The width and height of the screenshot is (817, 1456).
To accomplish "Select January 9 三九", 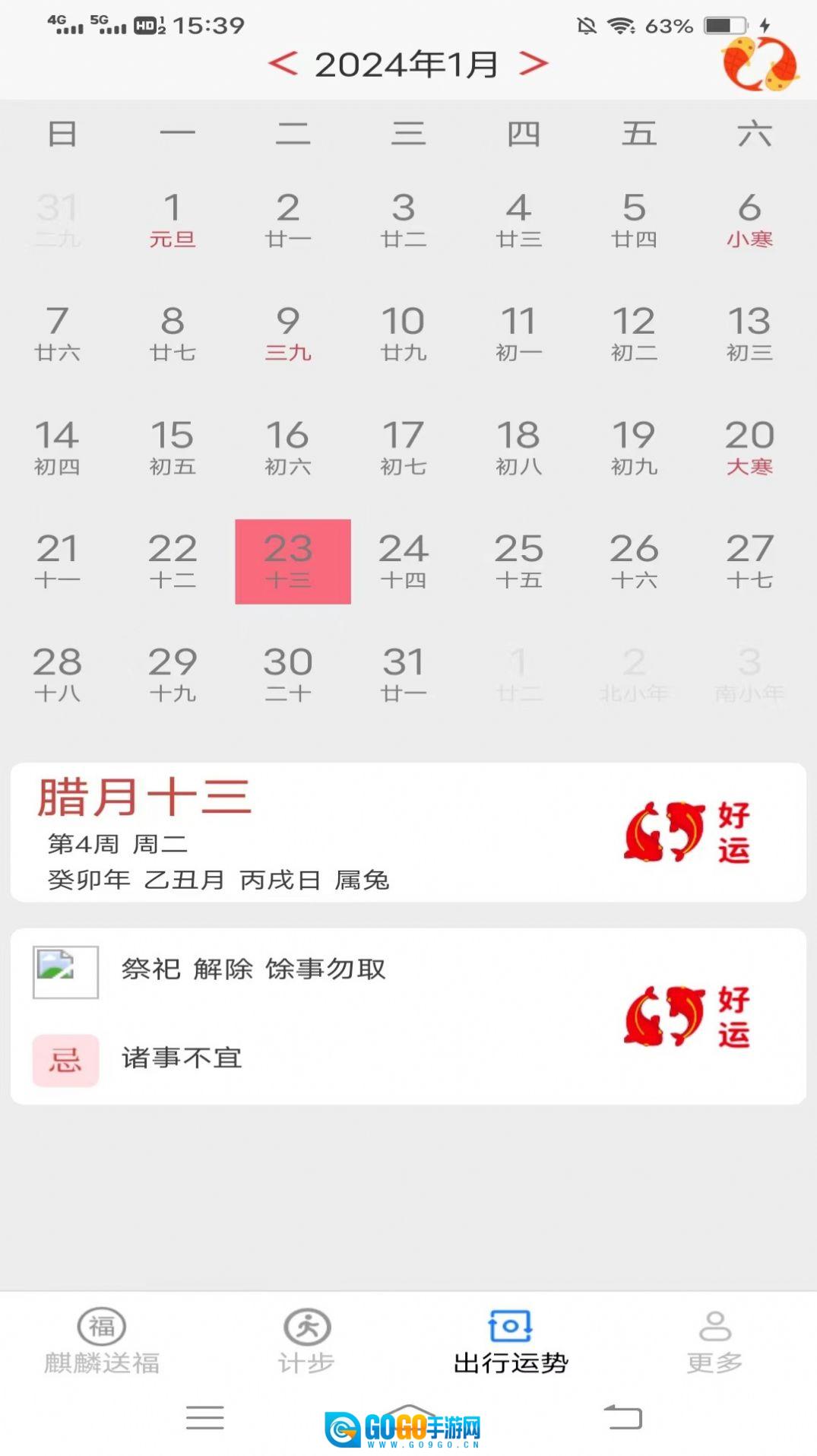I will point(288,333).
